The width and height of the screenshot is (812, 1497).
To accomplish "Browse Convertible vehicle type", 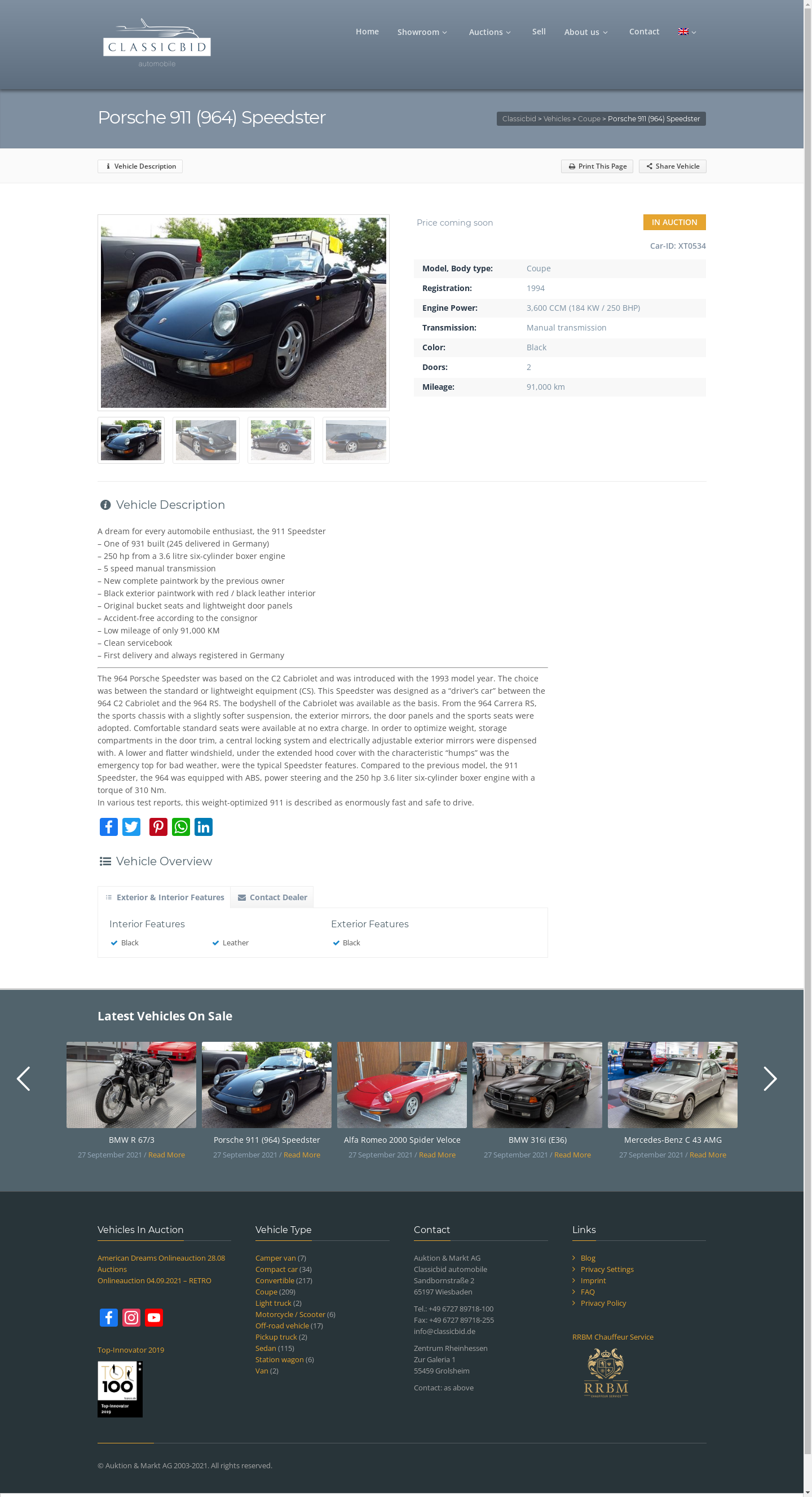I will tap(275, 1280).
